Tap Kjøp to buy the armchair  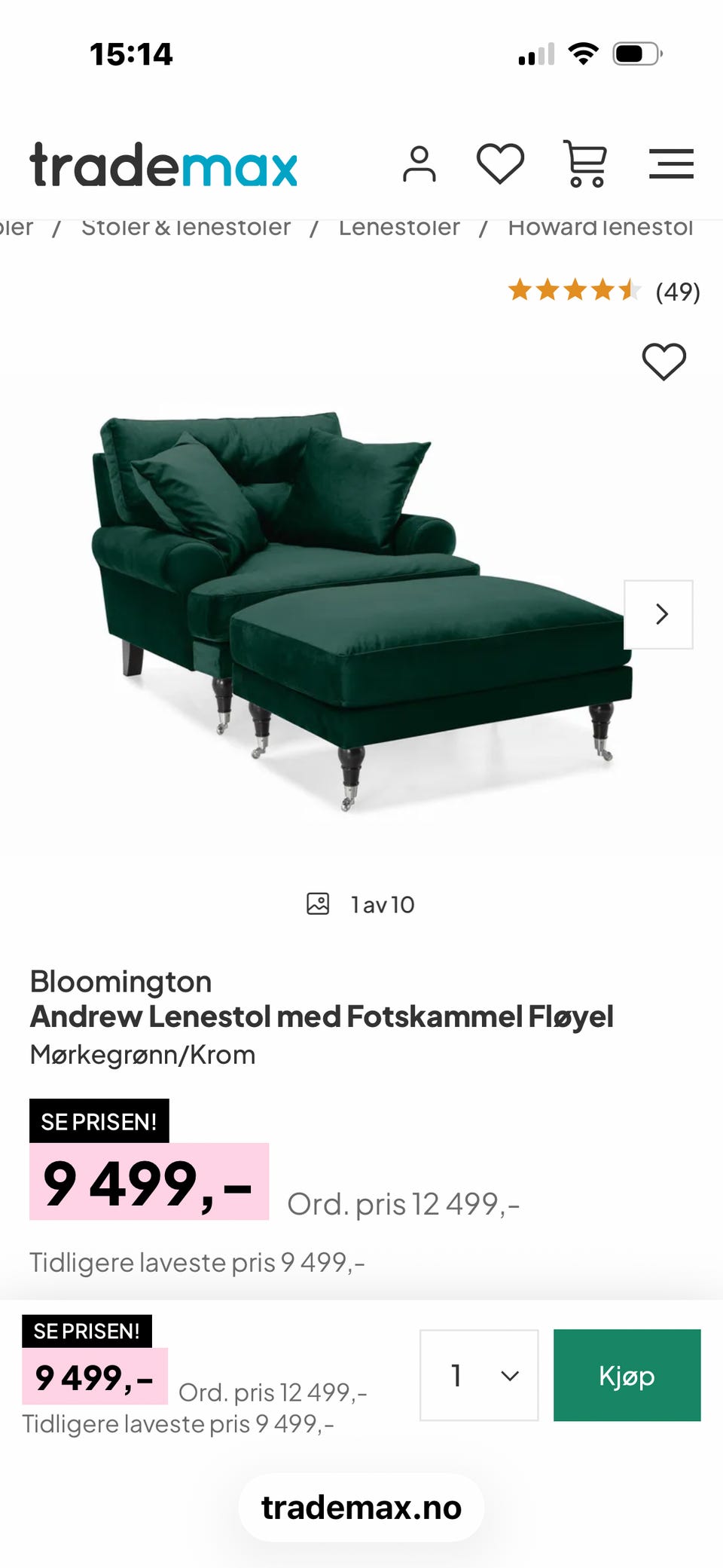pos(627,1375)
